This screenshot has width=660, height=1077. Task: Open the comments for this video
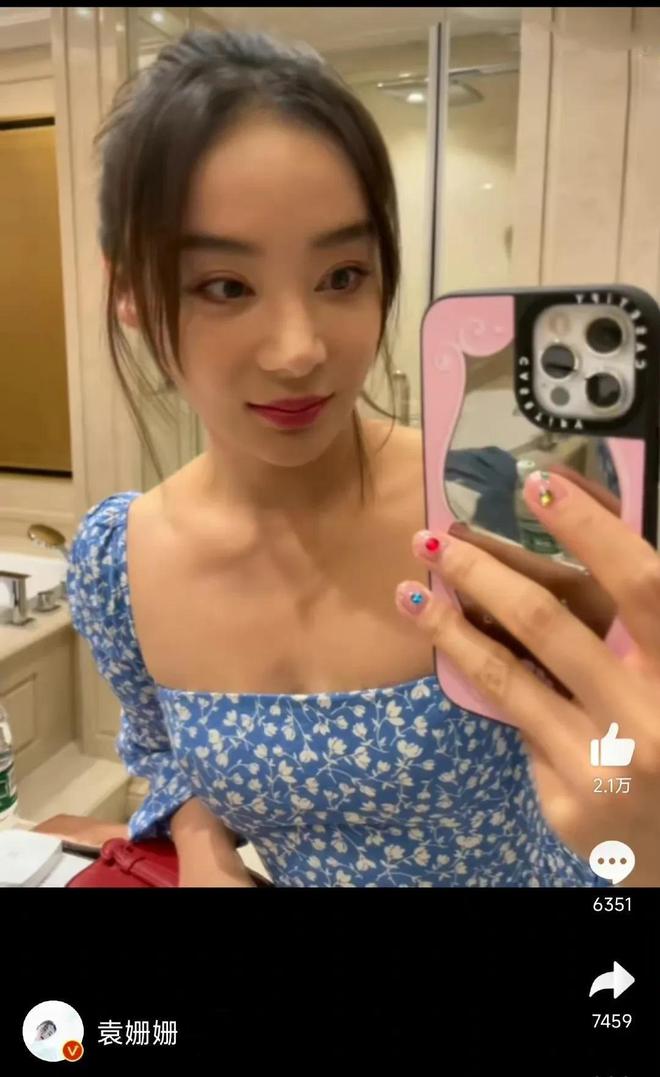[611, 862]
